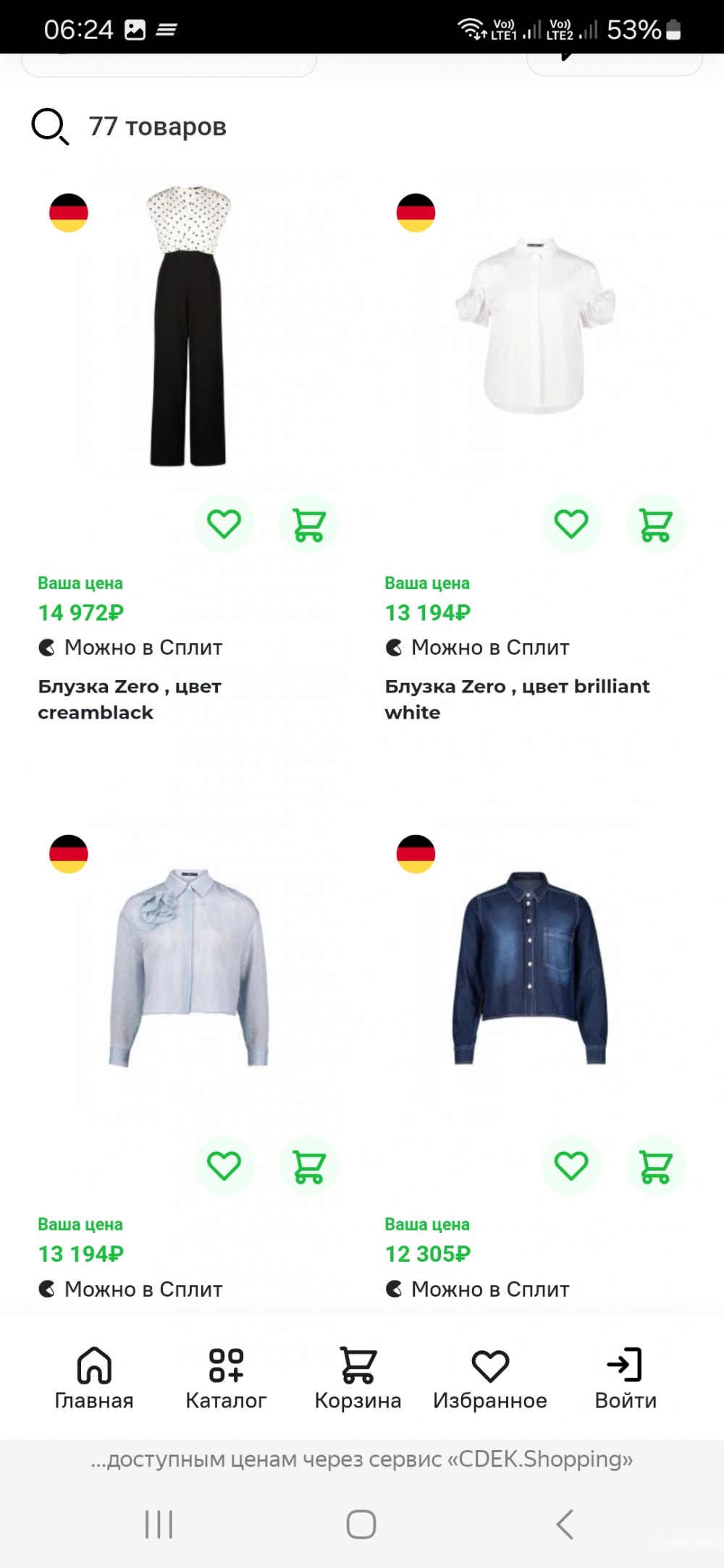Switch to the Каталог tab

click(x=226, y=1379)
